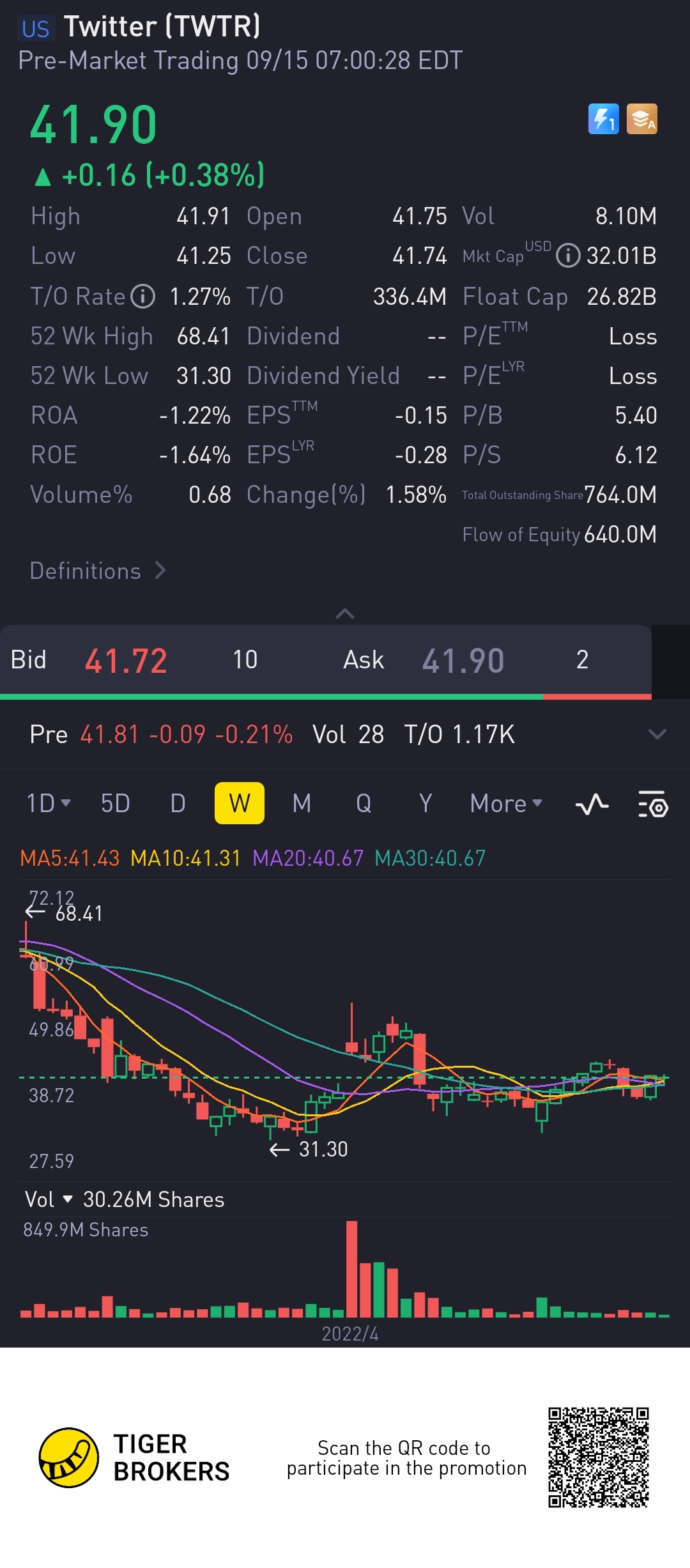The image size is (690, 1568).
Task: Tap the blue lightning quick-trade icon
Action: (603, 119)
